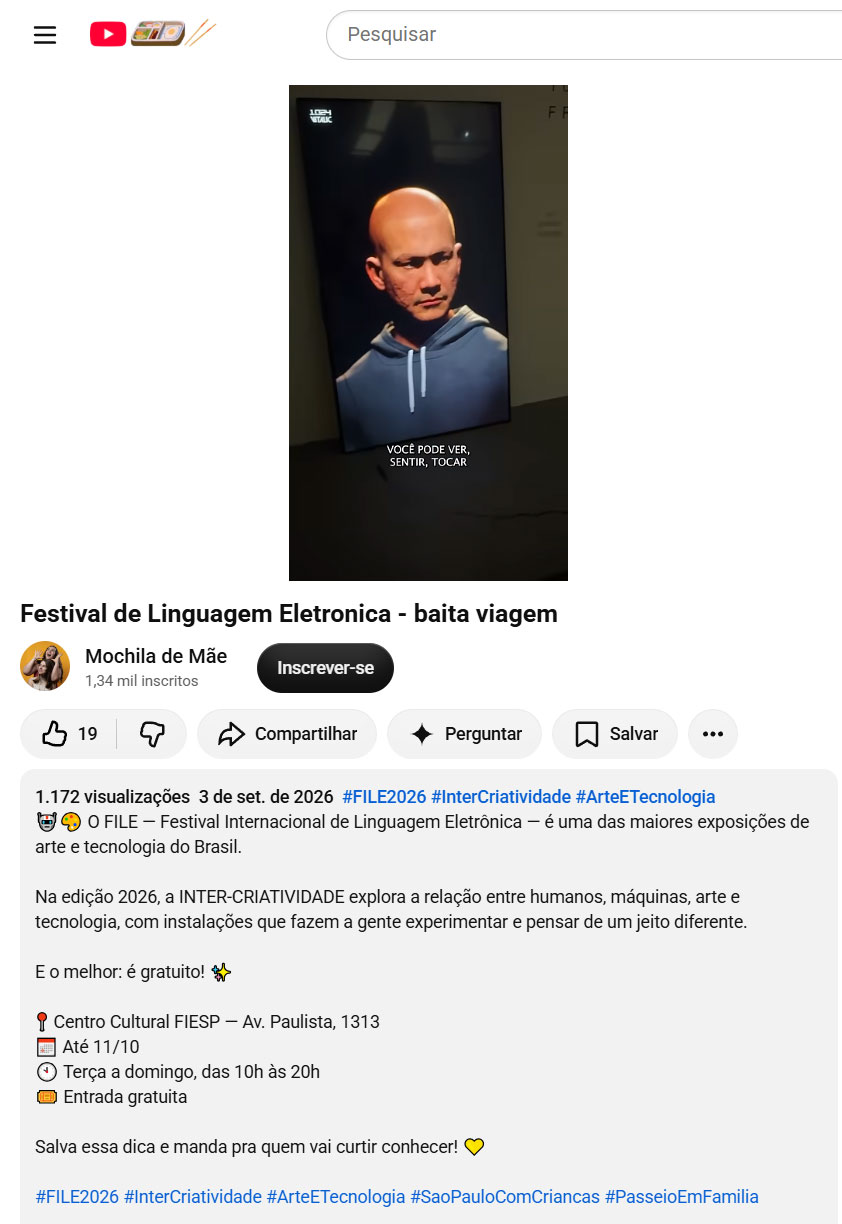Open the top #ArteETecnologia hashtag
Viewport: 842px width, 1224px height.
pyautogui.click(x=646, y=797)
